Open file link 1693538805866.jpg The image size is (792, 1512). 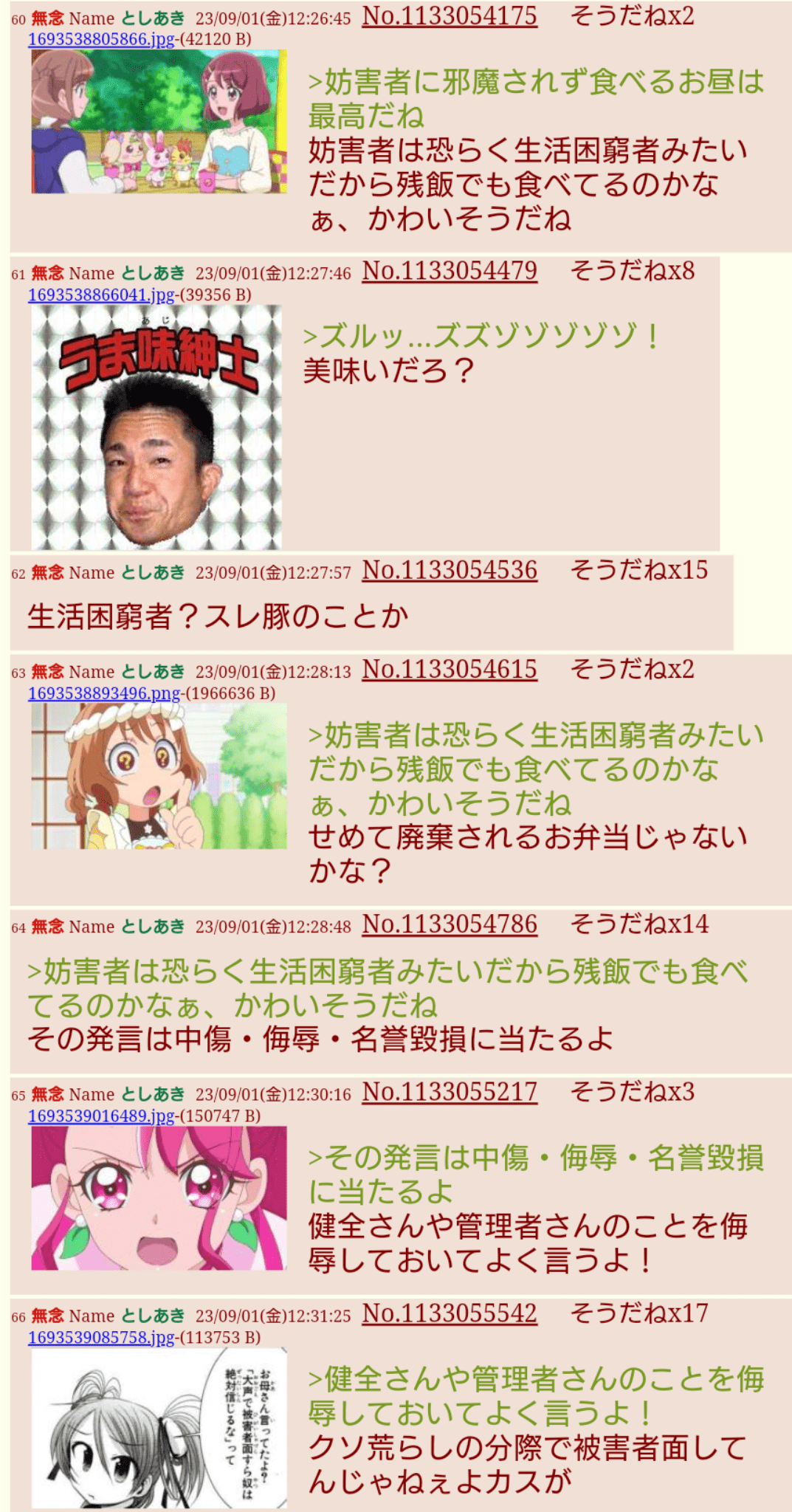[x=102, y=39]
